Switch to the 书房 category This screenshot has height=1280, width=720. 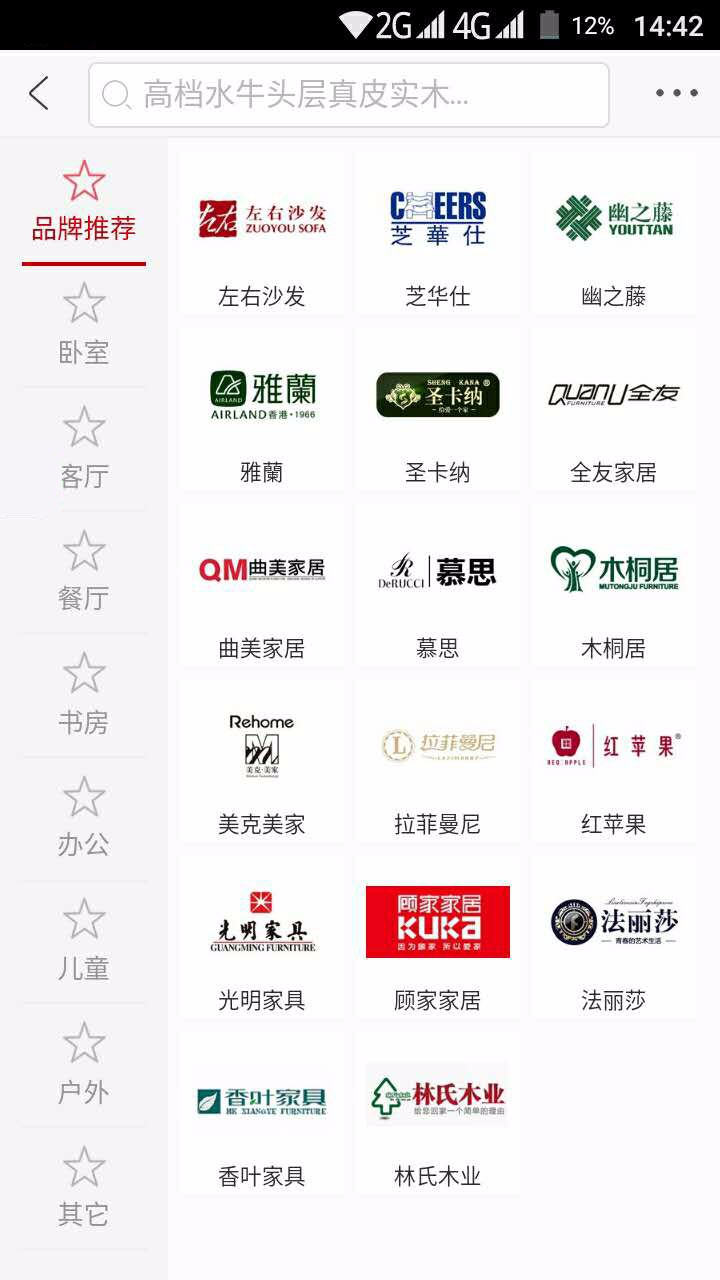(84, 695)
